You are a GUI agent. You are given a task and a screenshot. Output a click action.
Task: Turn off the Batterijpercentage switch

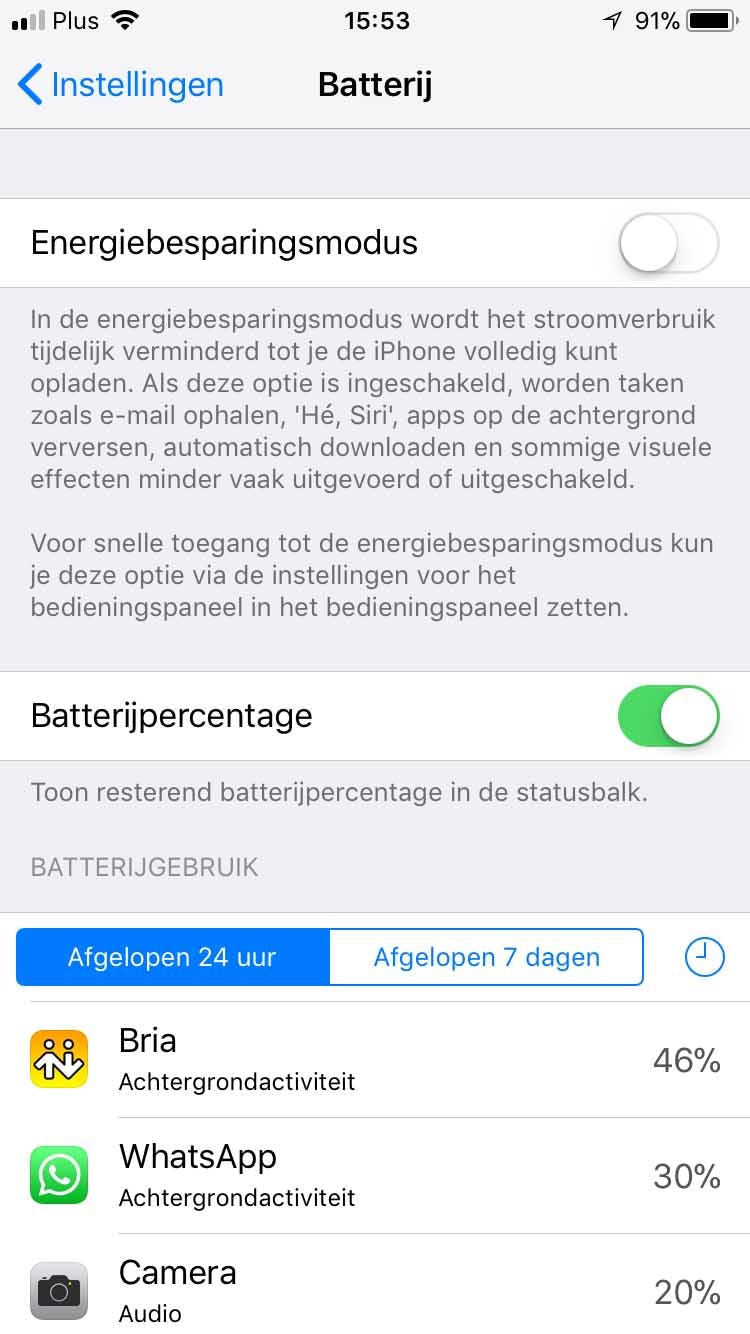pyautogui.click(x=668, y=716)
